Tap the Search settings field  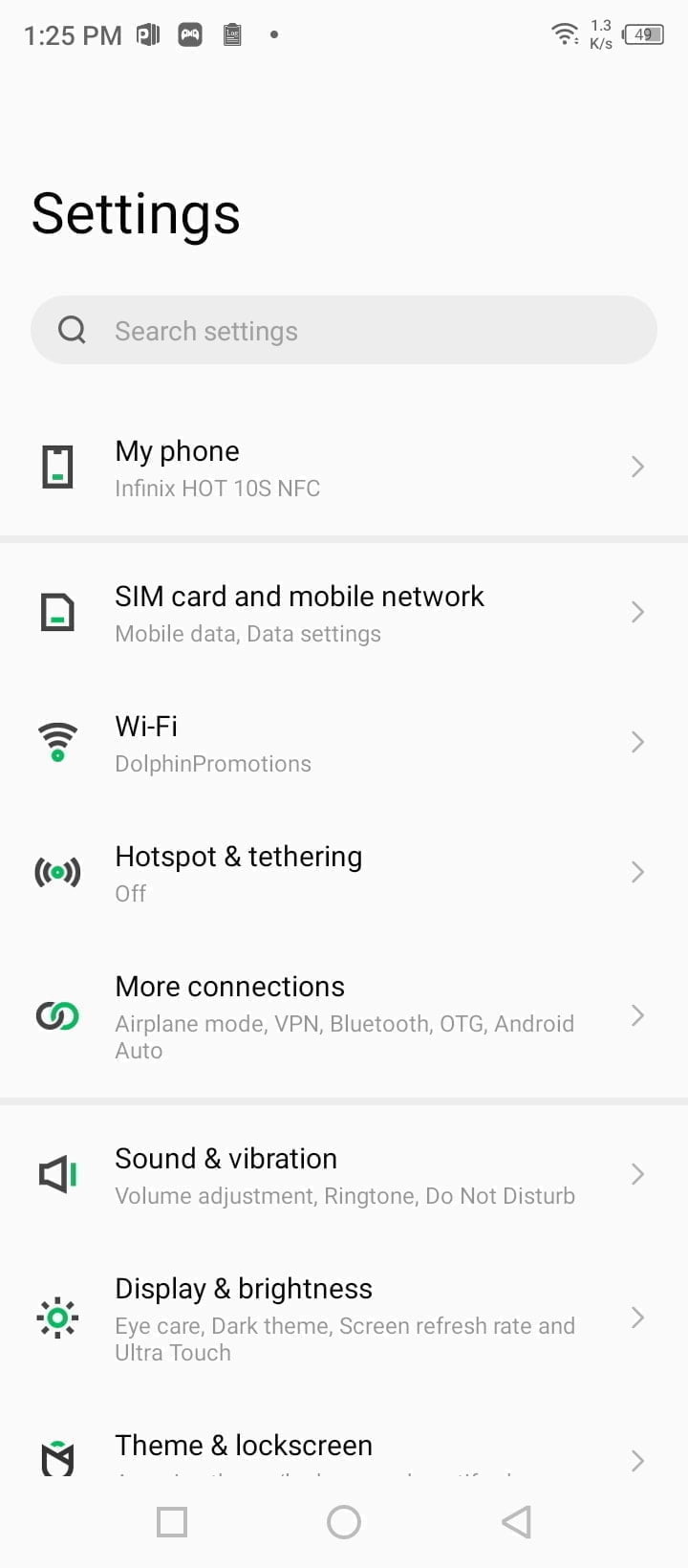point(344,330)
